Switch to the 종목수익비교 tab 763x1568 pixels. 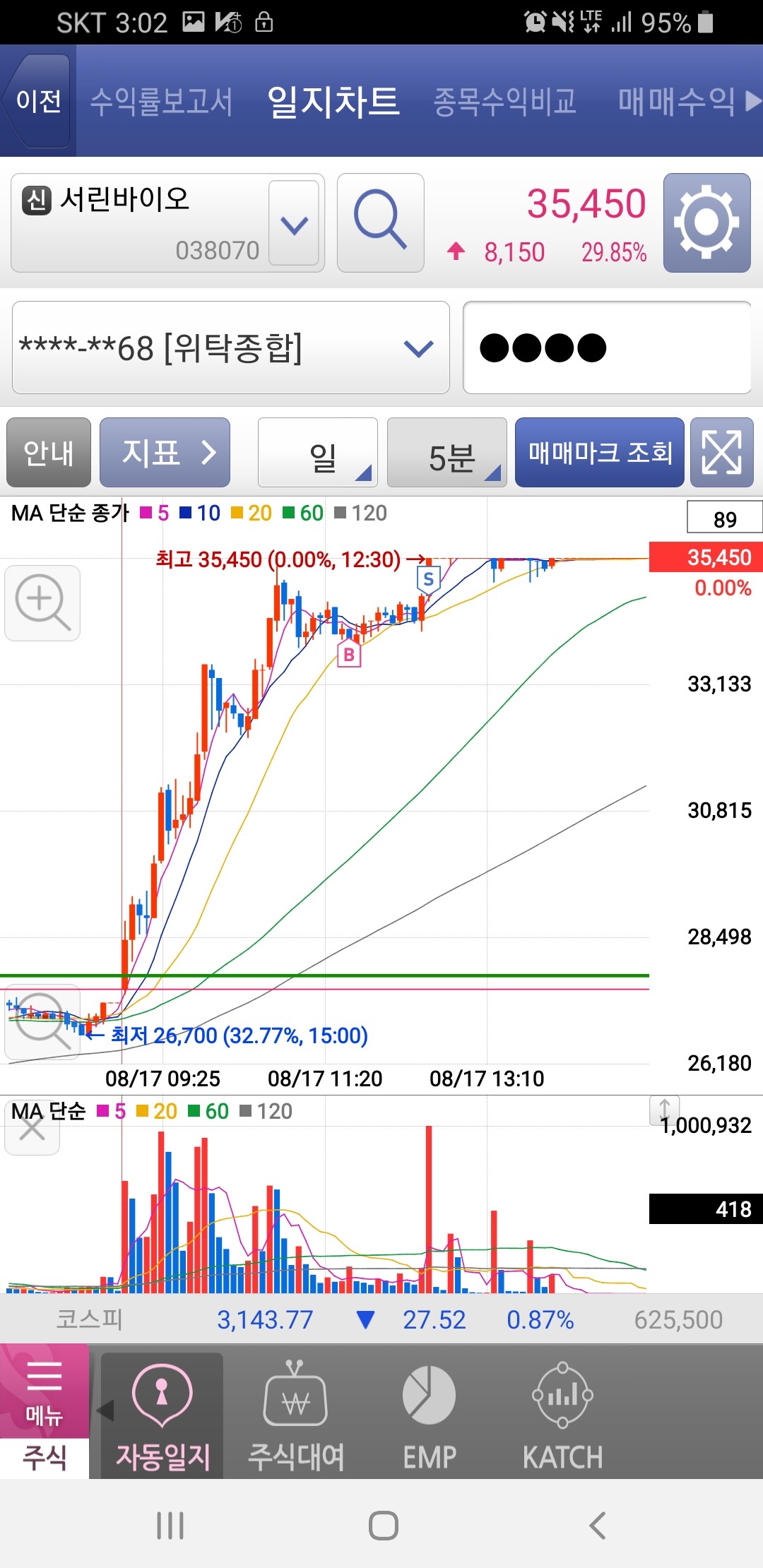[x=504, y=101]
